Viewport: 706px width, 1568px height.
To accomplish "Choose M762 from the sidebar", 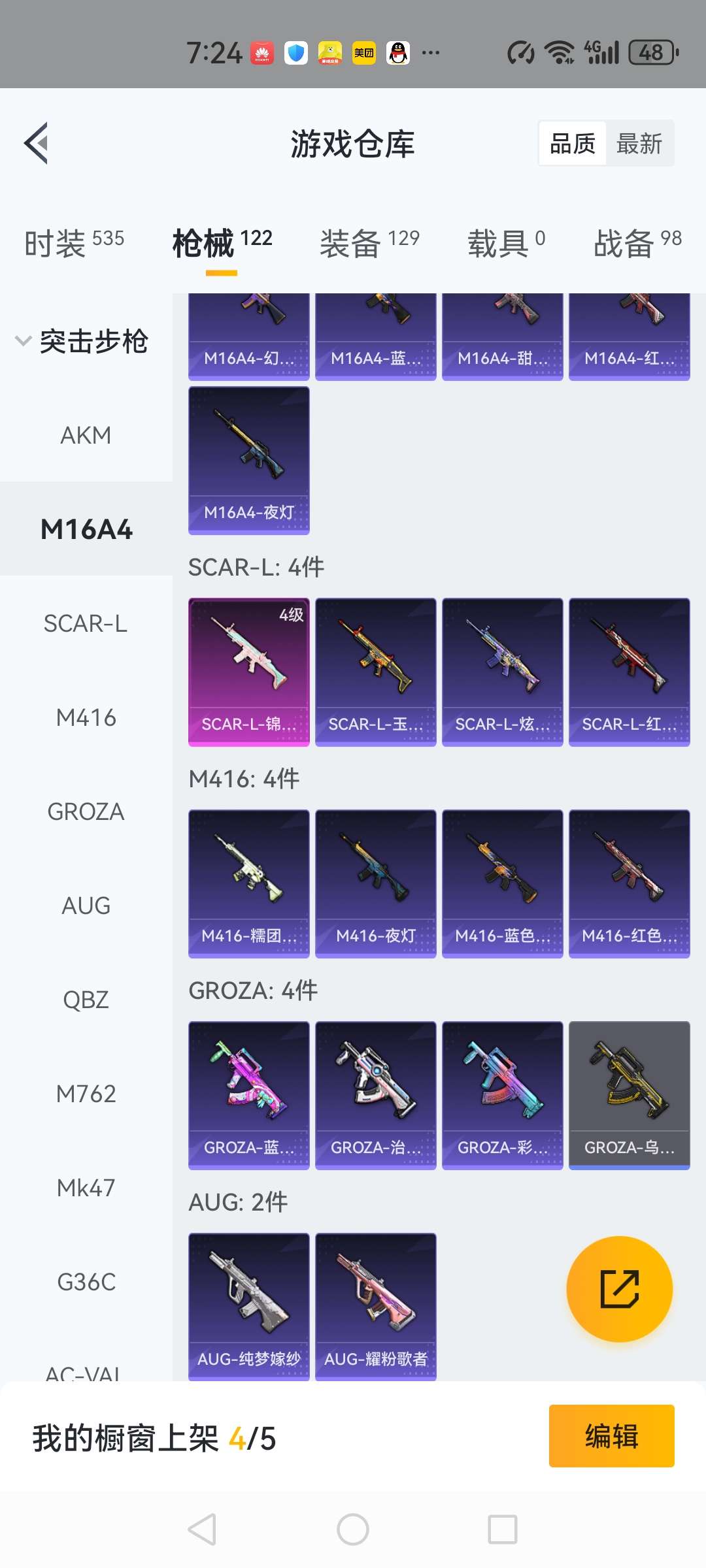I will (86, 1094).
